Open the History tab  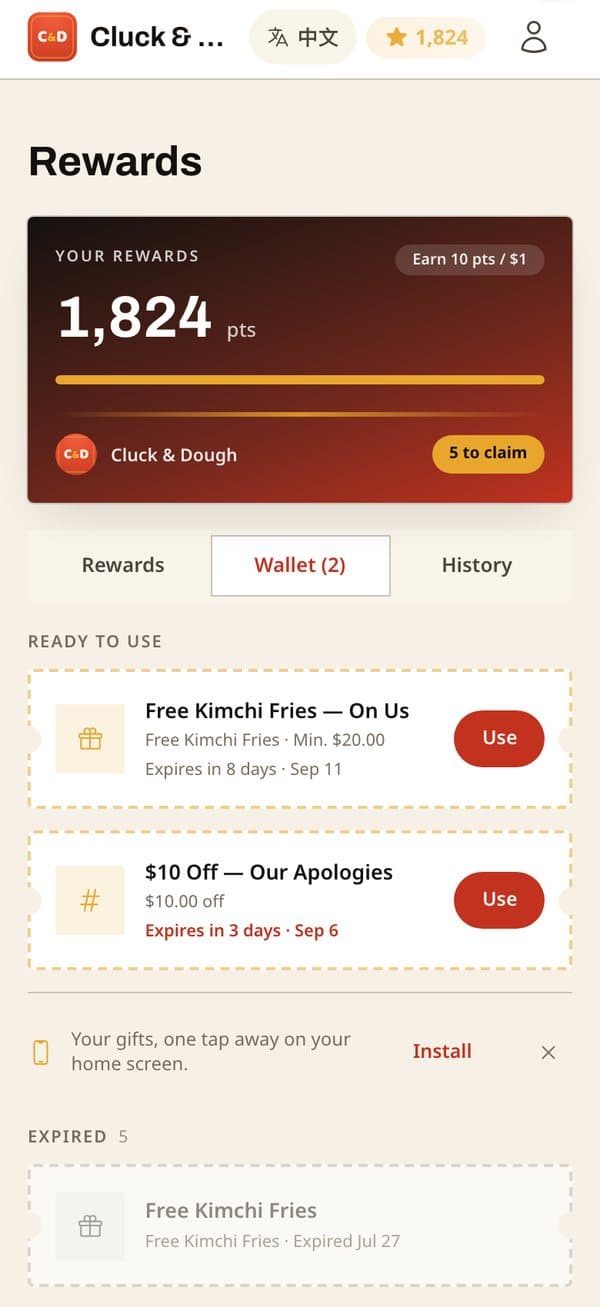(477, 565)
